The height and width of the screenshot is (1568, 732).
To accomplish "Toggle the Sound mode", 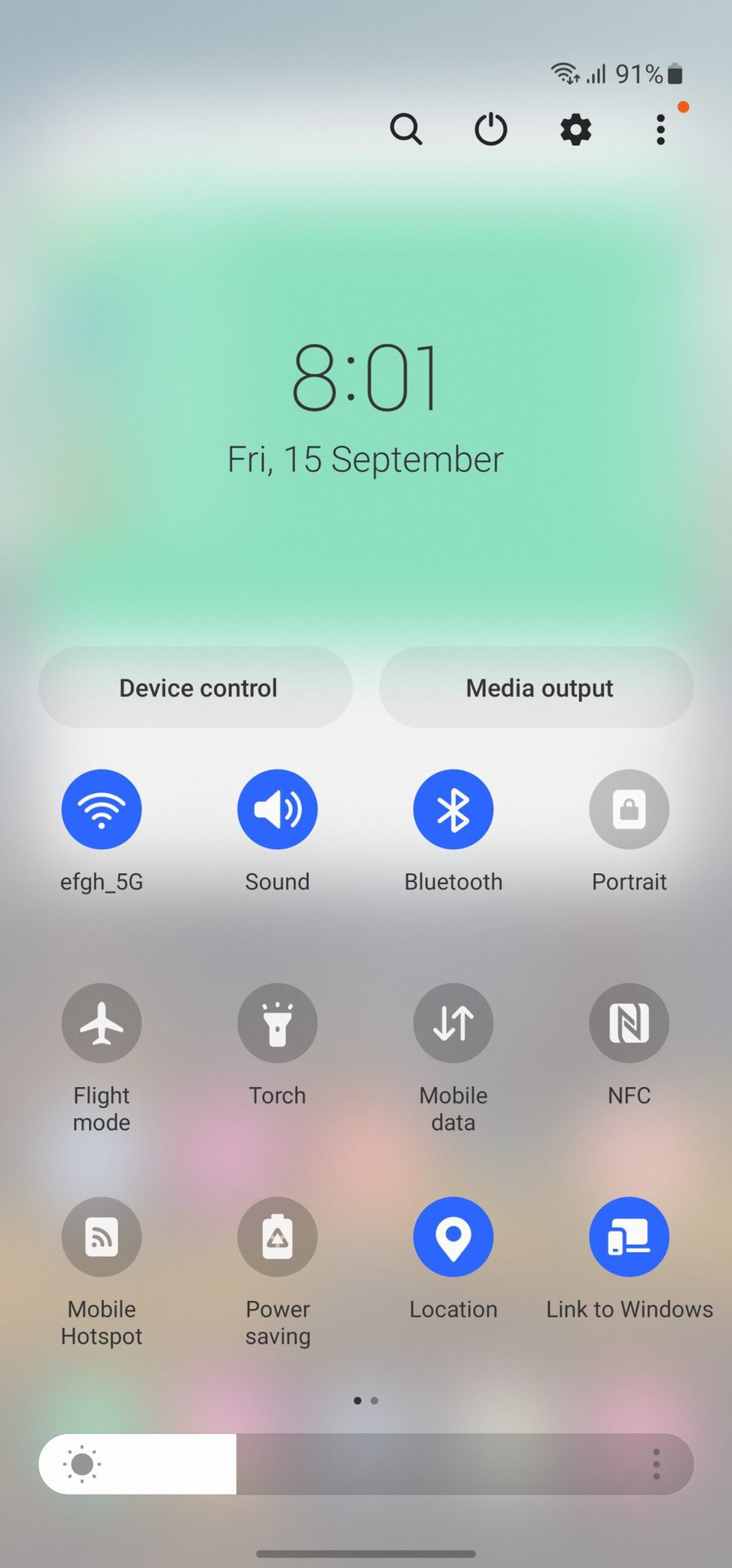I will [278, 809].
